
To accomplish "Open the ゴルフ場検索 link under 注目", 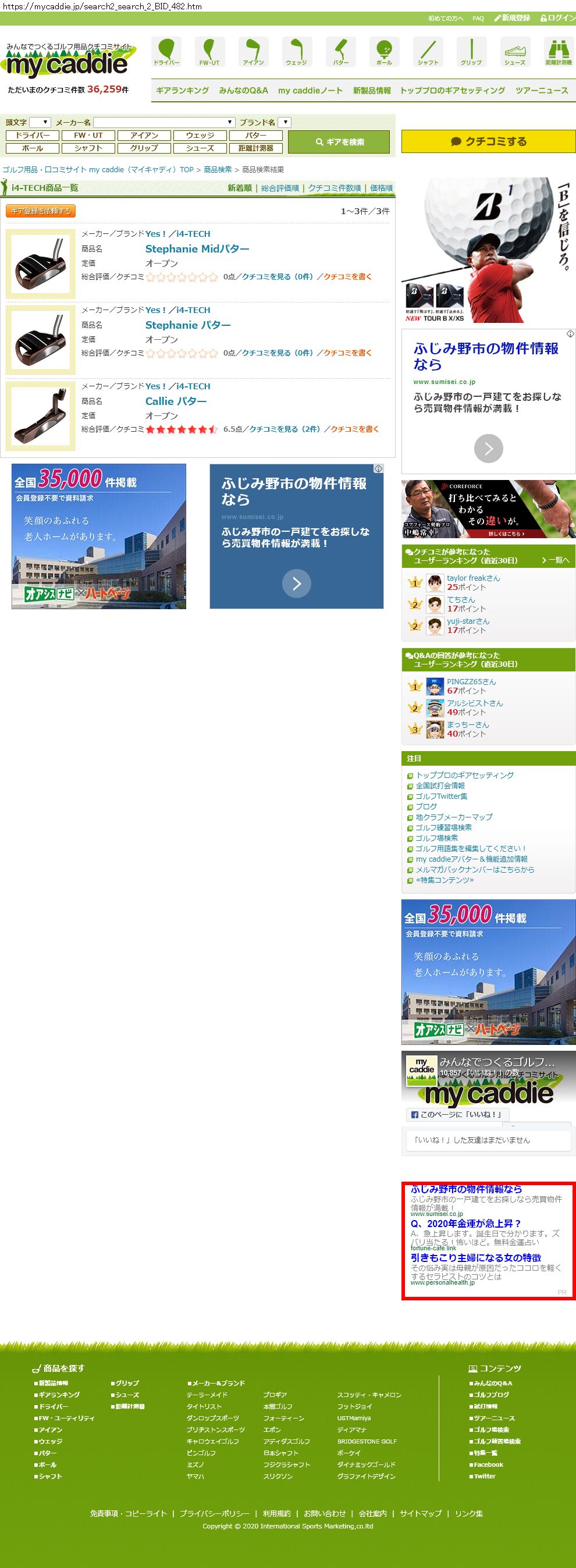I will 436,838.
